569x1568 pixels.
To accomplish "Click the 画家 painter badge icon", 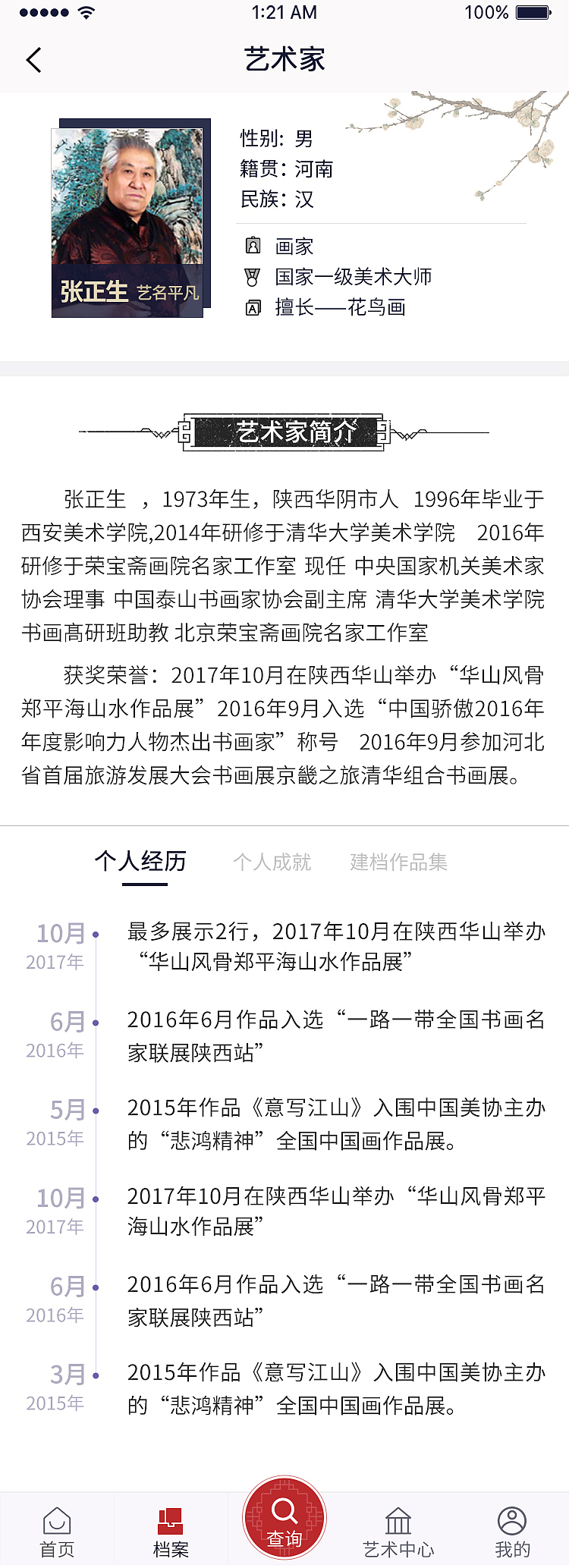I will pyautogui.click(x=253, y=245).
